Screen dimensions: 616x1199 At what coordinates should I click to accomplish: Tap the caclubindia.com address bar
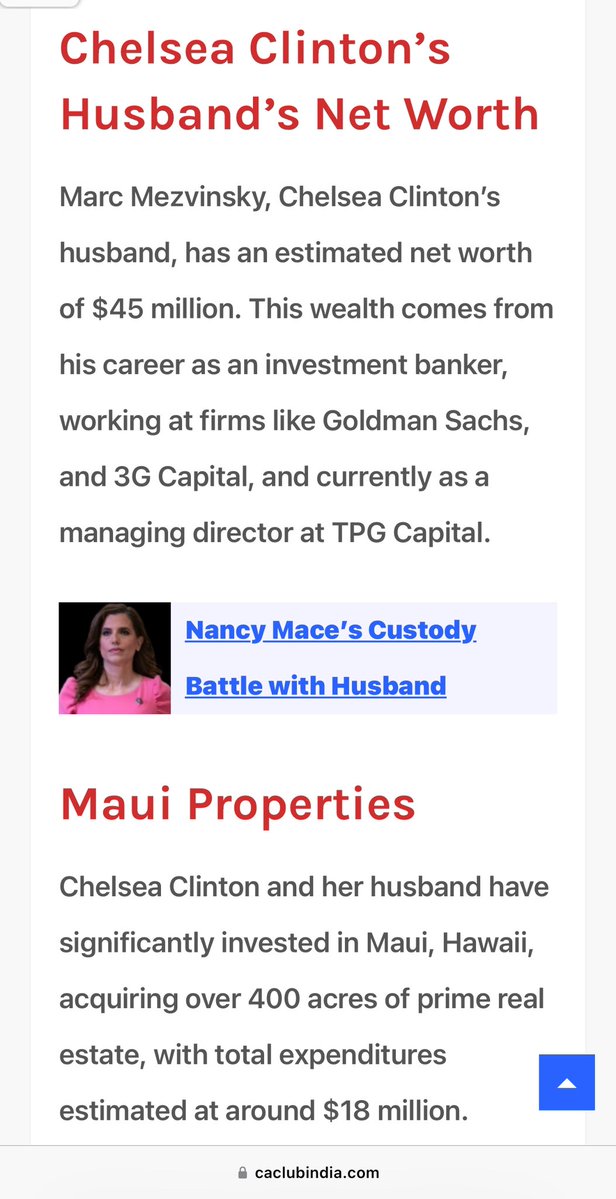[308, 1173]
